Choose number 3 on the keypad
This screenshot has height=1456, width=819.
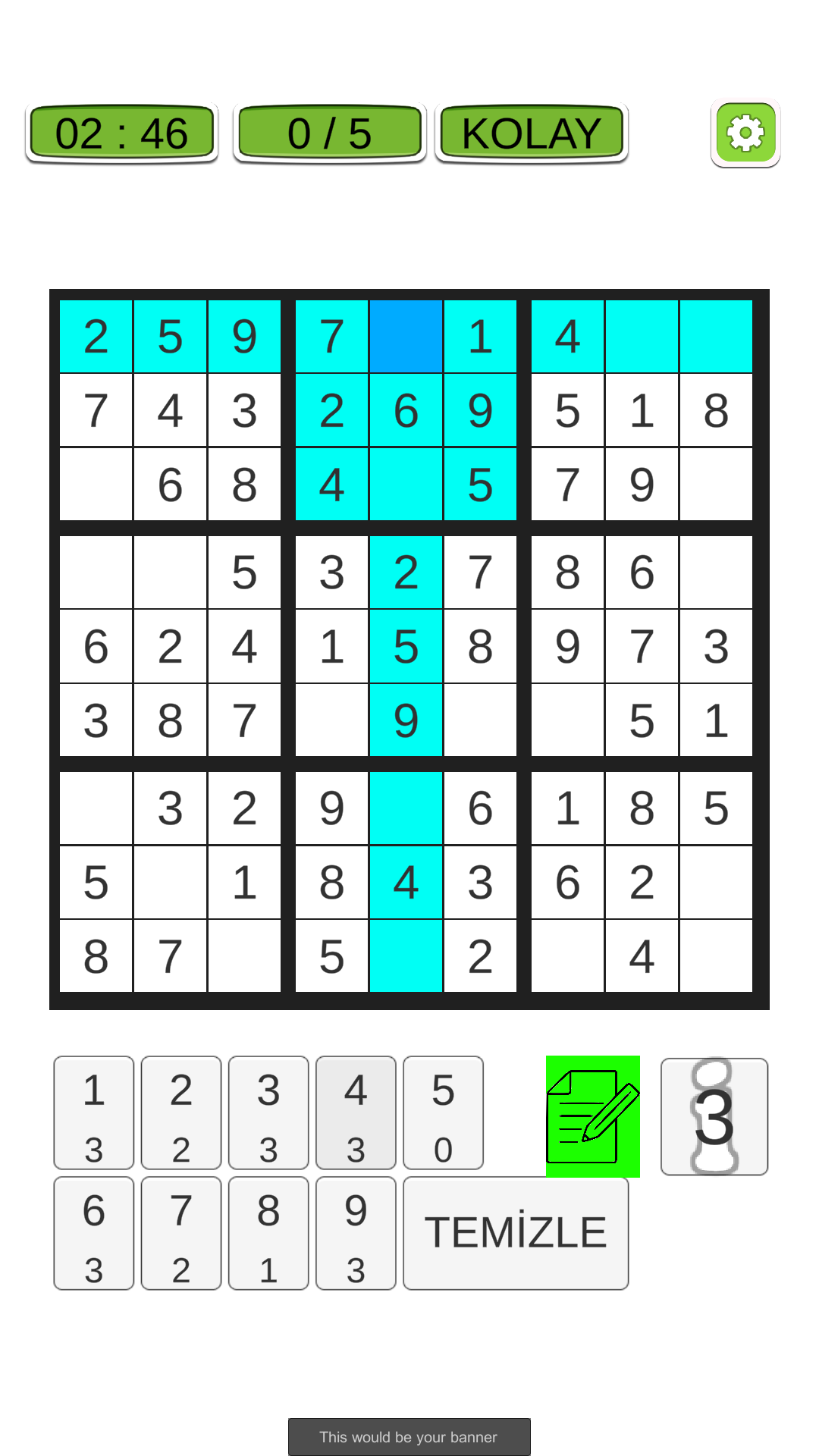(x=268, y=1112)
